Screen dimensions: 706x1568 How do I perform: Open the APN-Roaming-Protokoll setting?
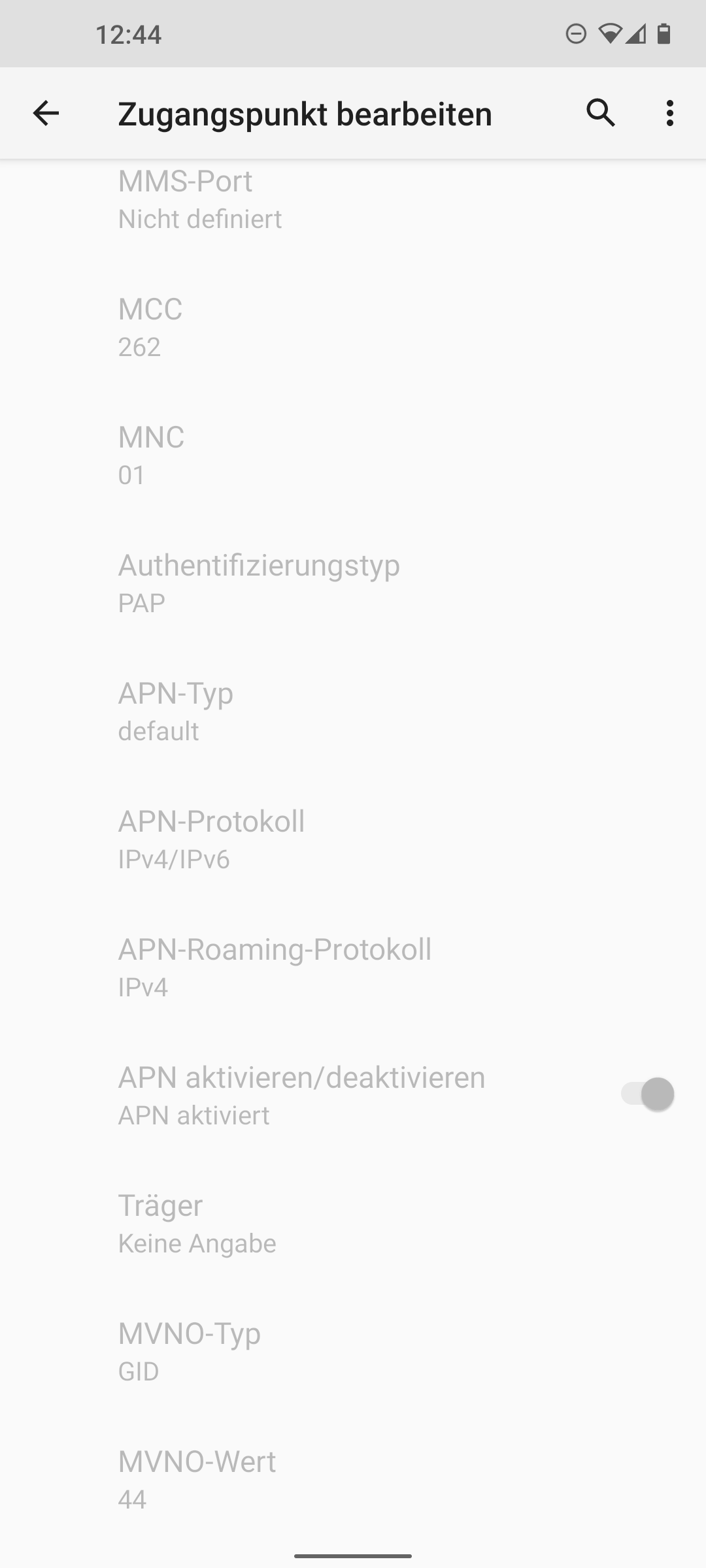(353, 967)
